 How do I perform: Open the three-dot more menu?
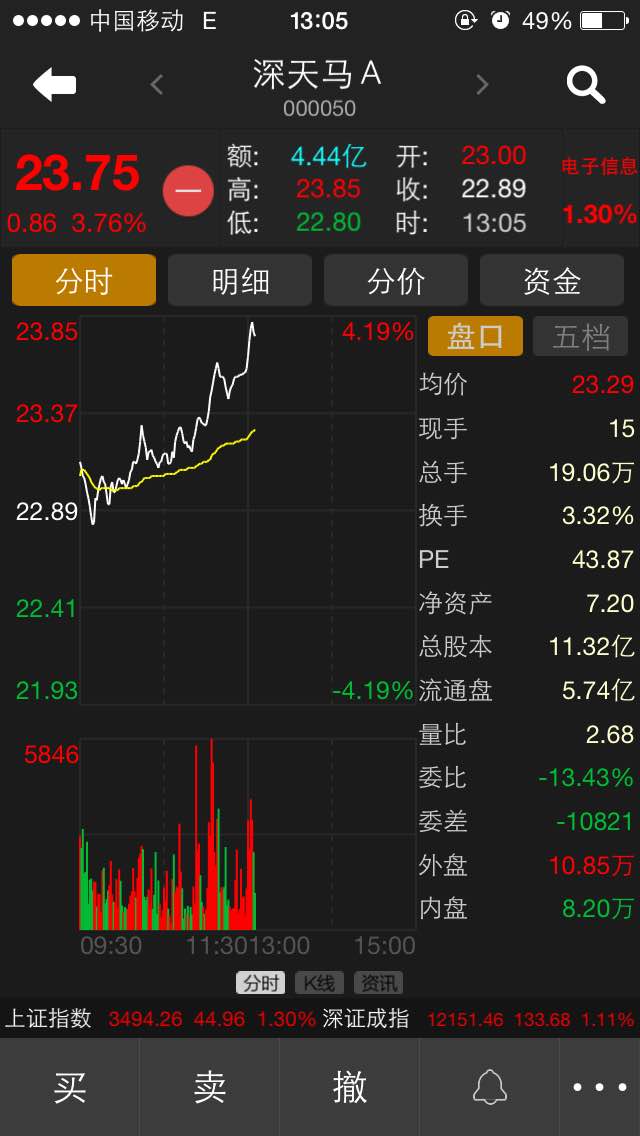pos(600,1087)
